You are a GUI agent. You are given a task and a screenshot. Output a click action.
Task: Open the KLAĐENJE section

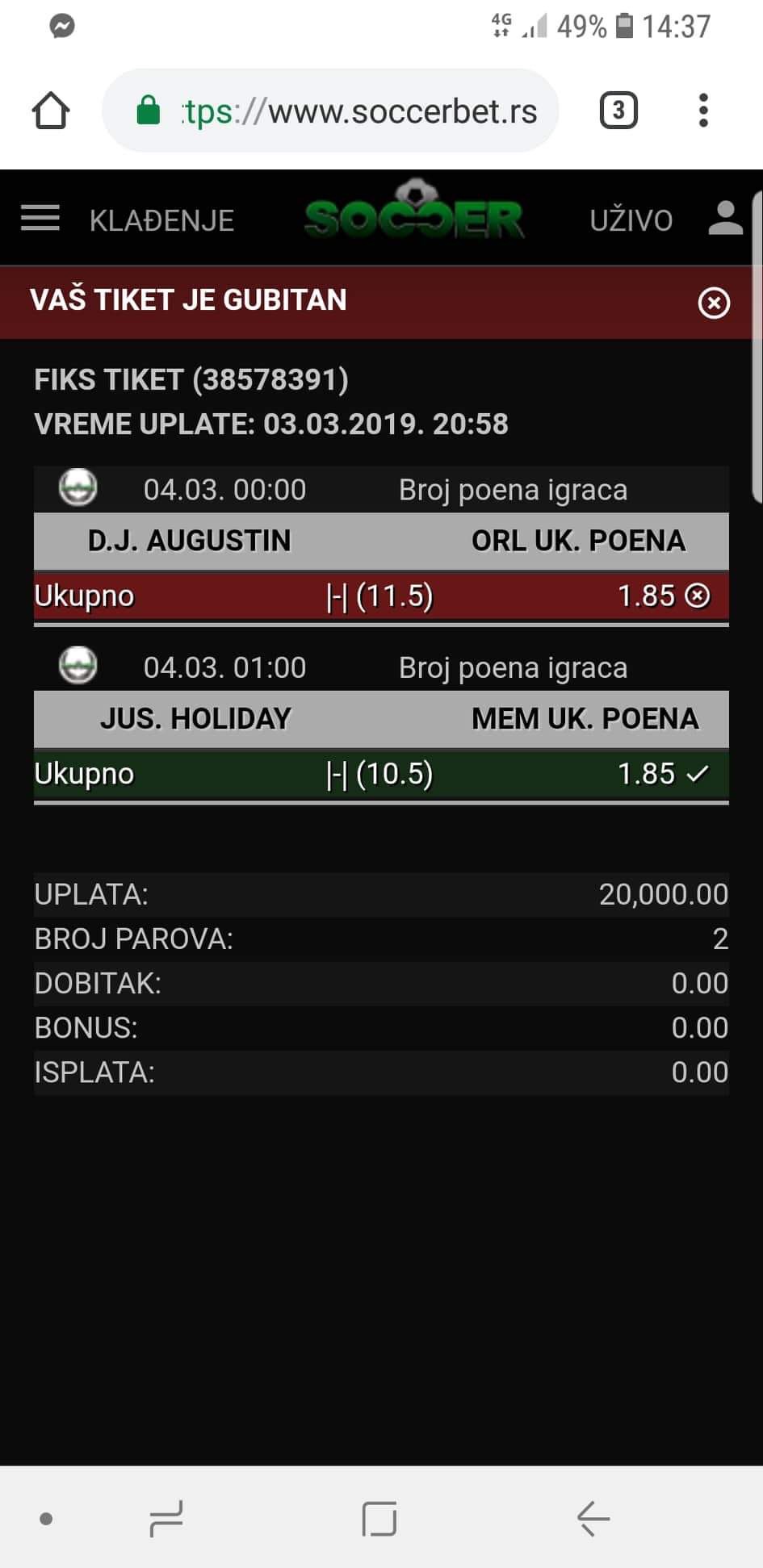161,220
